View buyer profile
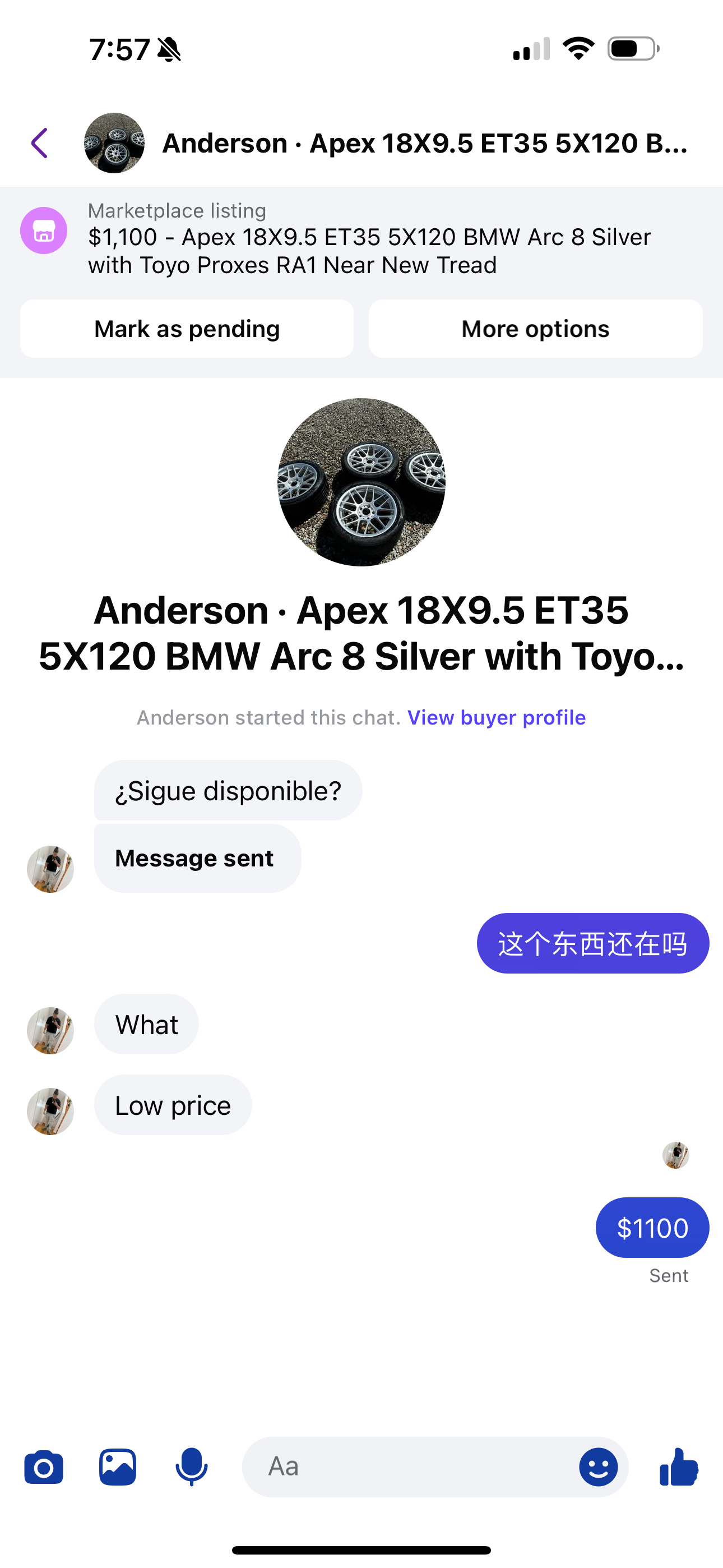The width and height of the screenshot is (723, 1568). click(x=496, y=717)
